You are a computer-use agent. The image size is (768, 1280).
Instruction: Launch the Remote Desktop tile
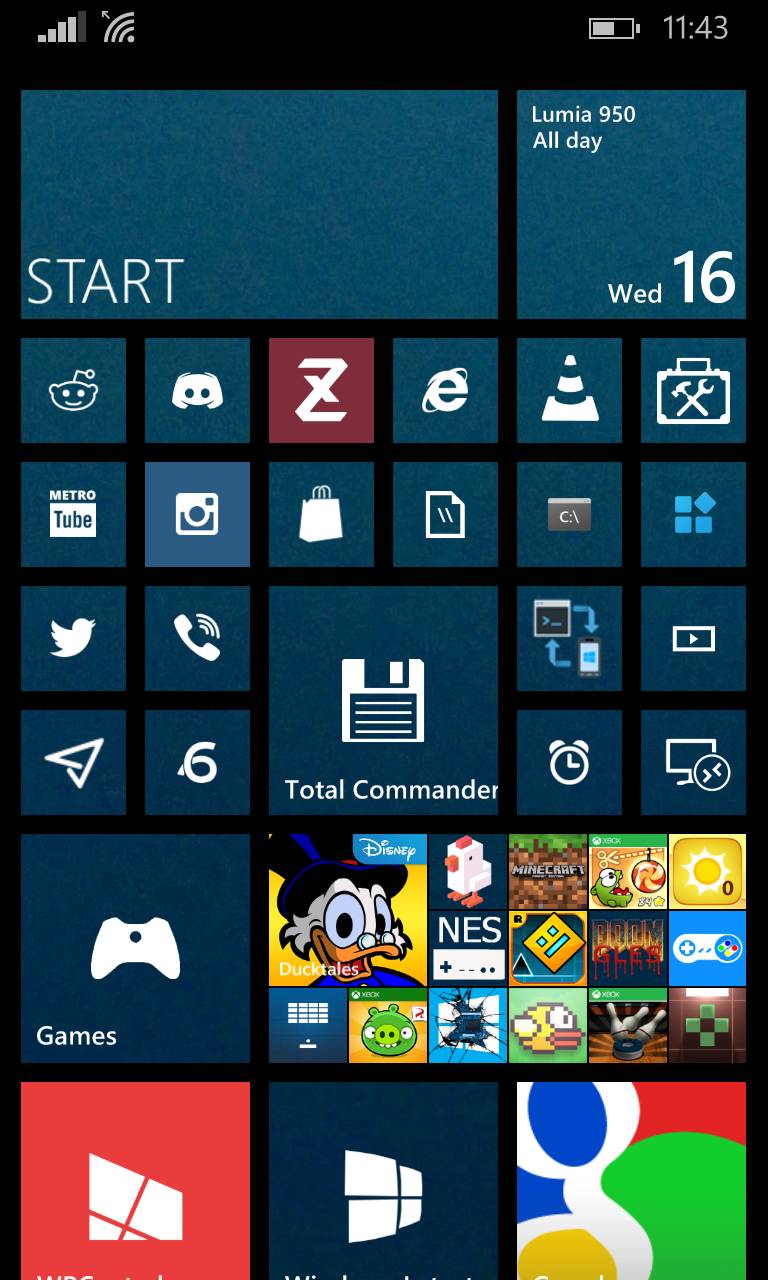tap(693, 762)
